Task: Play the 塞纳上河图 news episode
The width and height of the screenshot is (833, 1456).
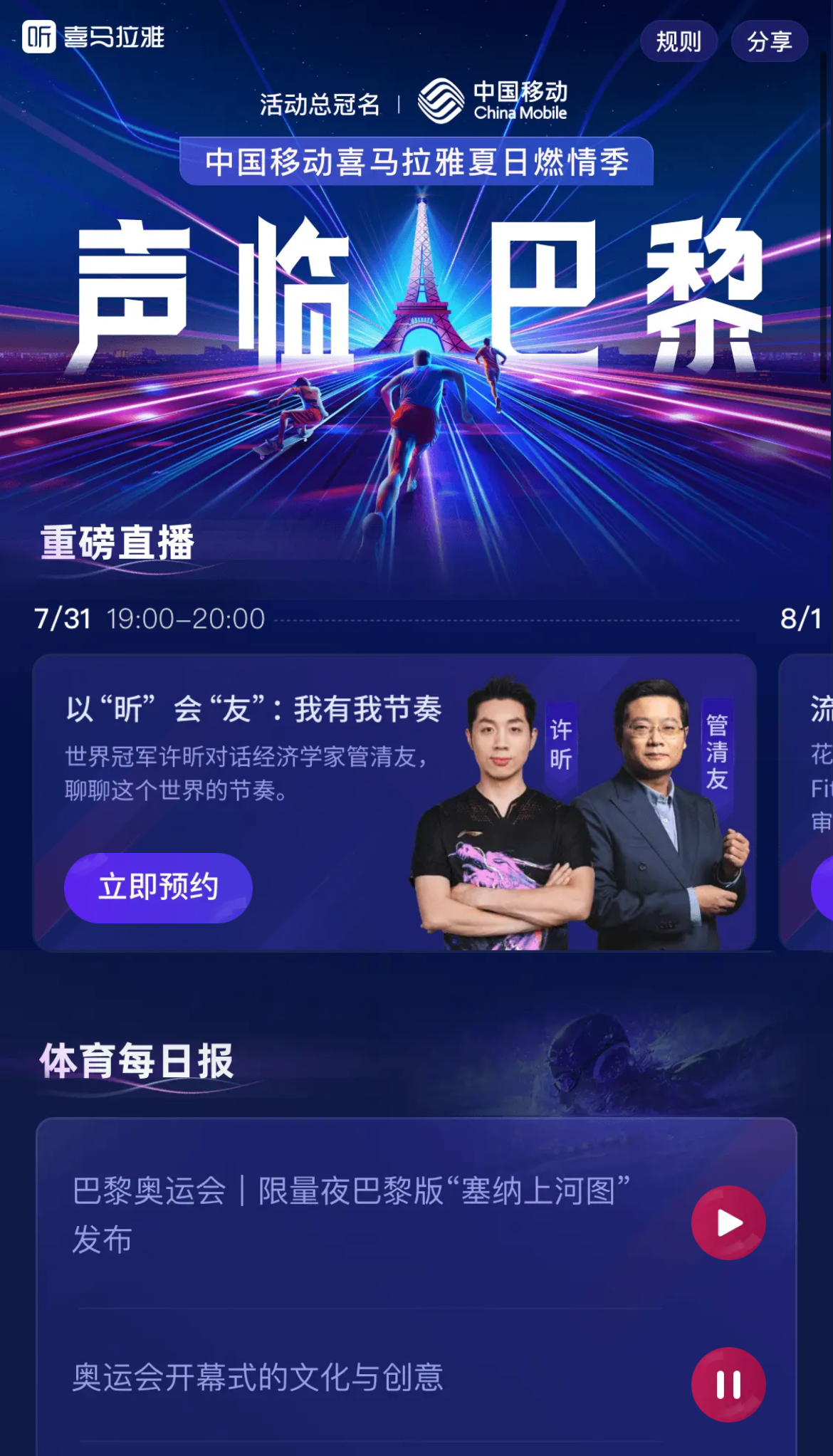Action: coord(728,1222)
